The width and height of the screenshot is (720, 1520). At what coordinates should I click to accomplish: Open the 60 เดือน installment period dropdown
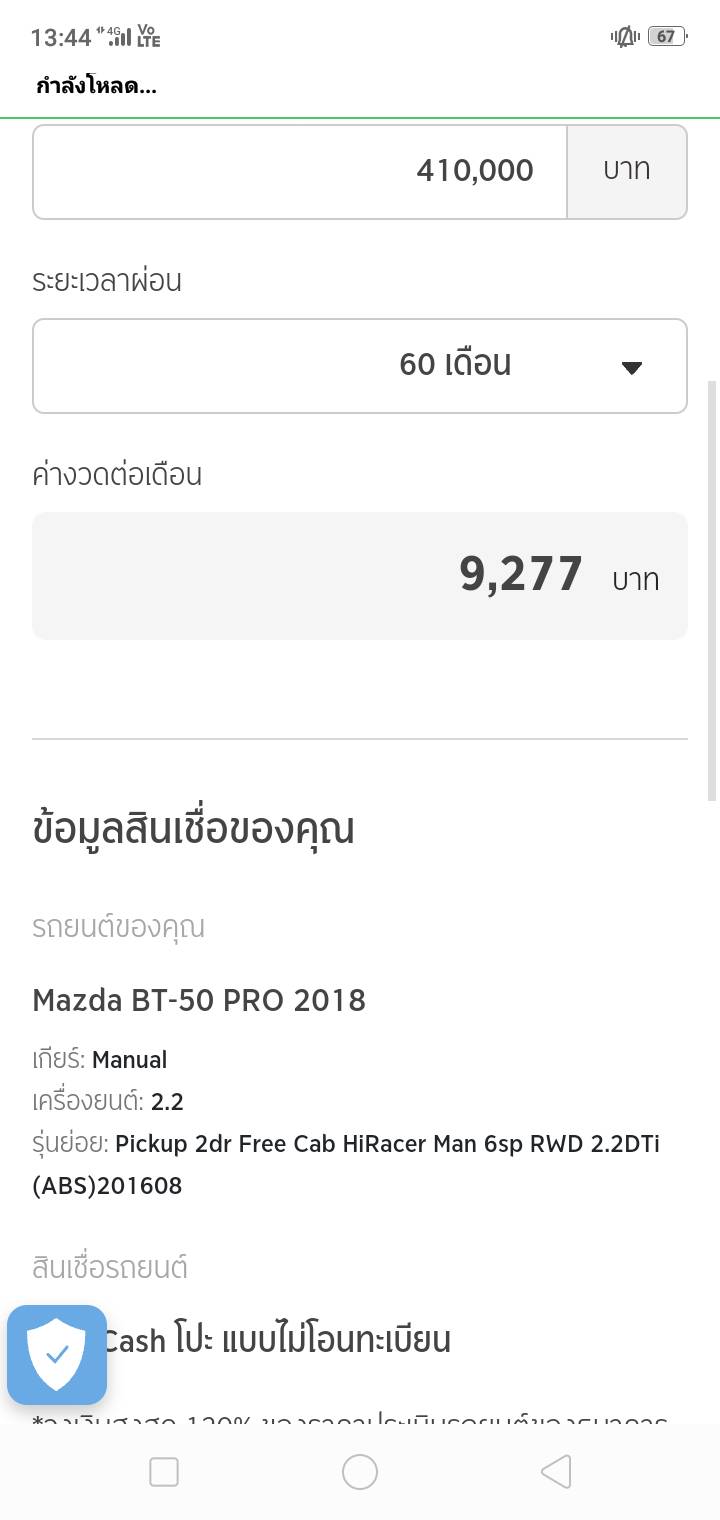(360, 366)
